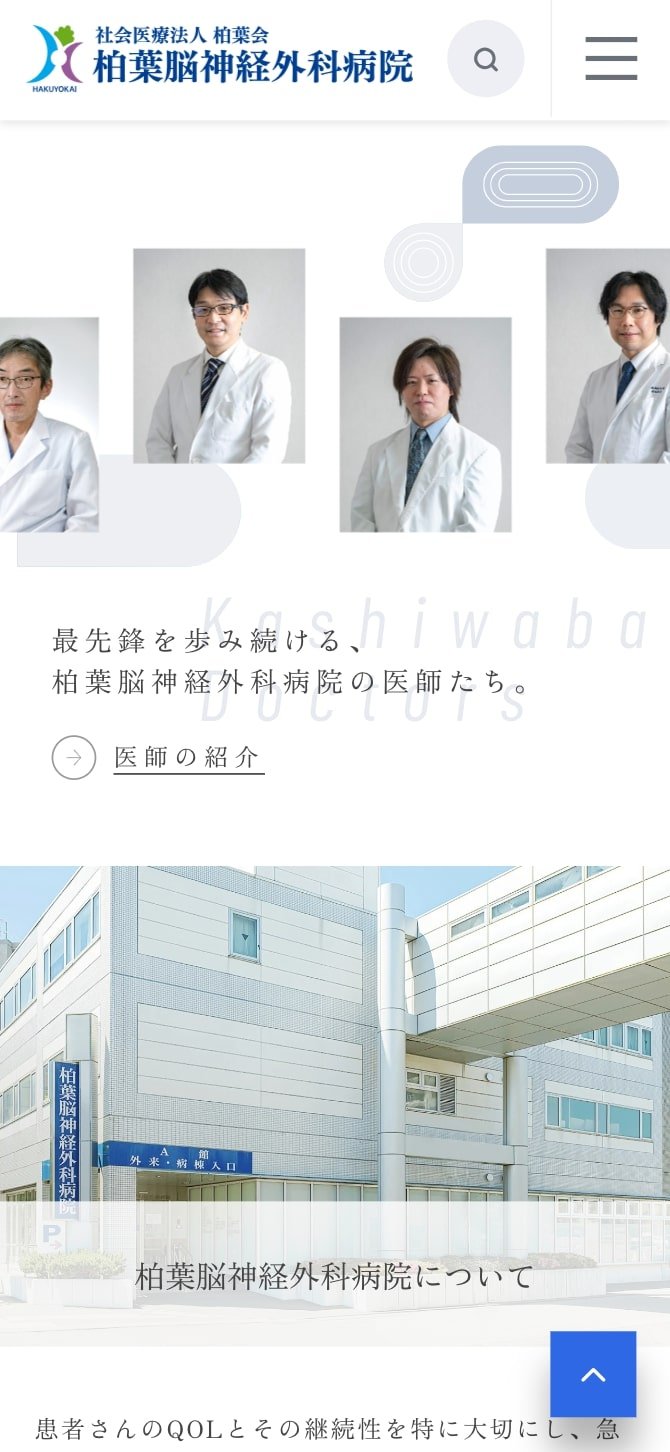Open the 医師の紹介 link
This screenshot has width=670, height=1452.
pyautogui.click(x=187, y=757)
